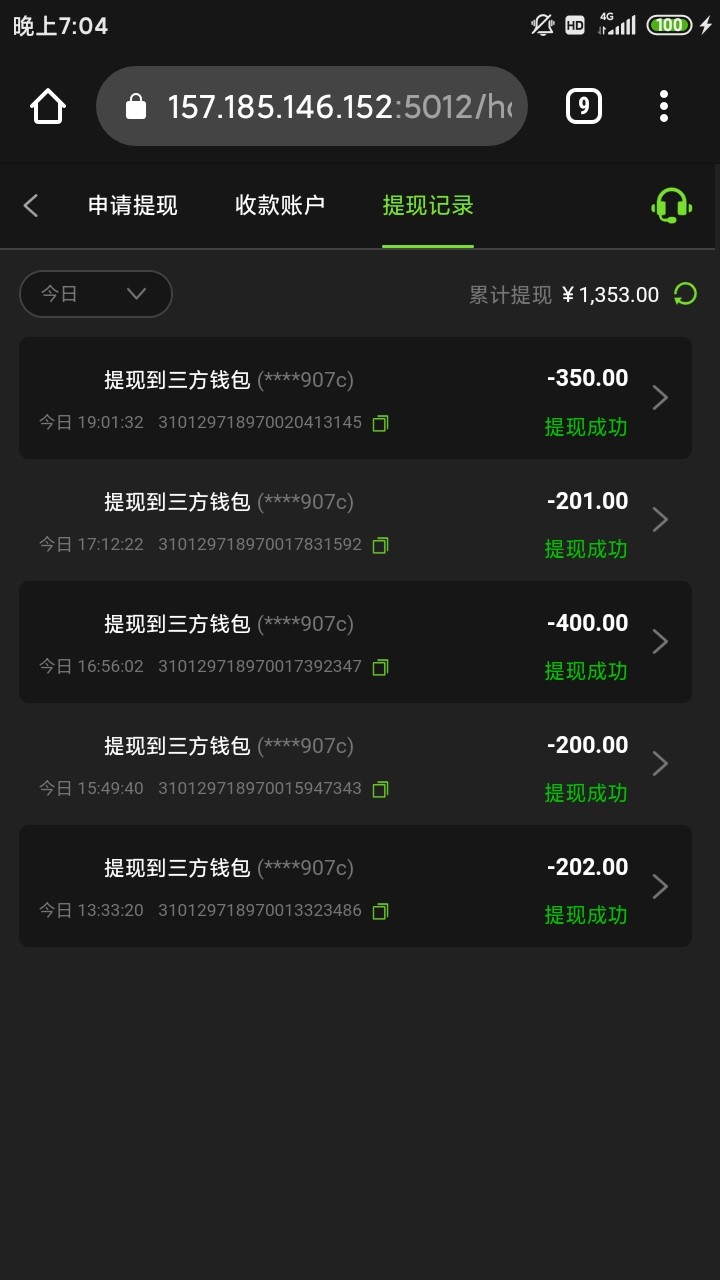The image size is (720, 1280).
Task: Select the 提现记录 tab
Action: [428, 206]
